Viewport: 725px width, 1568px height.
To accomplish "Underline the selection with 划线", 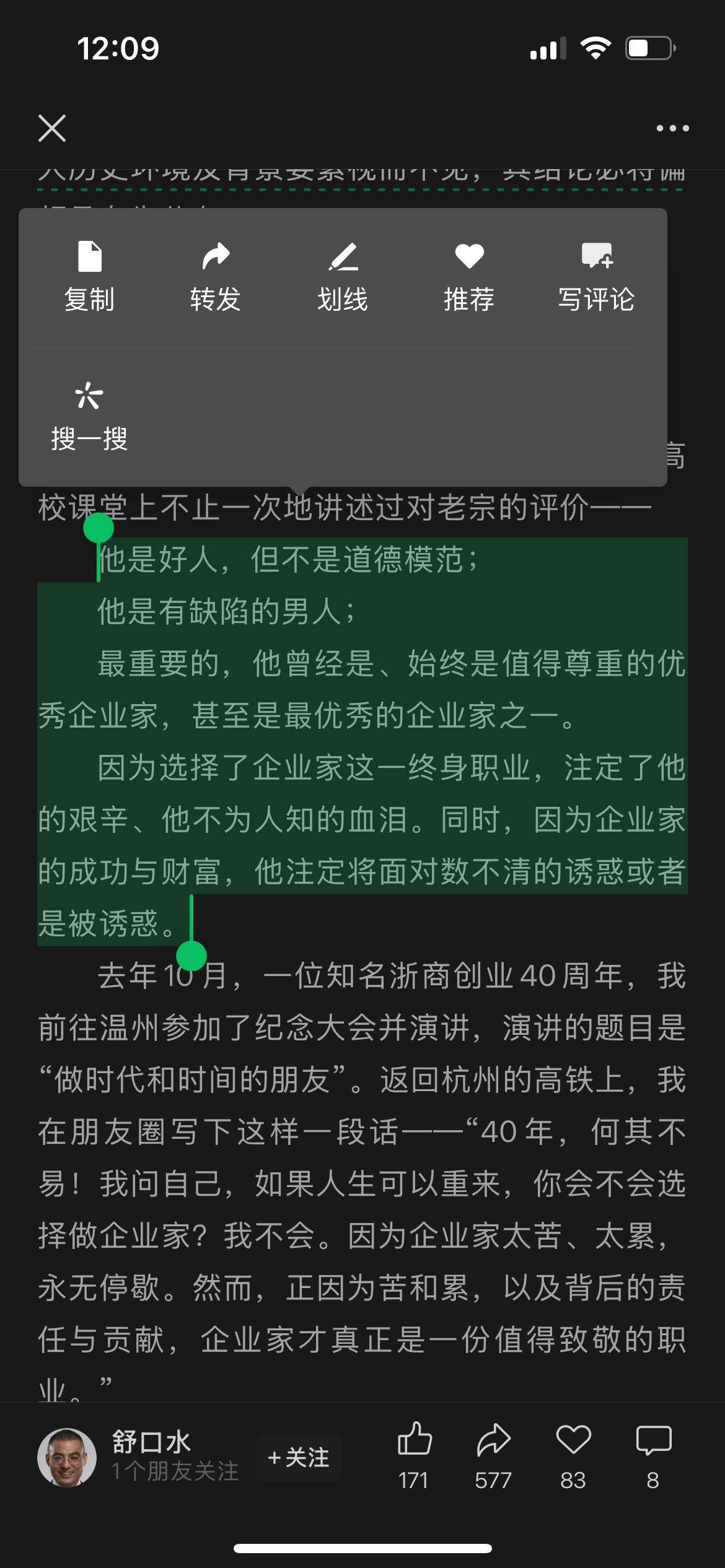I will [343, 277].
